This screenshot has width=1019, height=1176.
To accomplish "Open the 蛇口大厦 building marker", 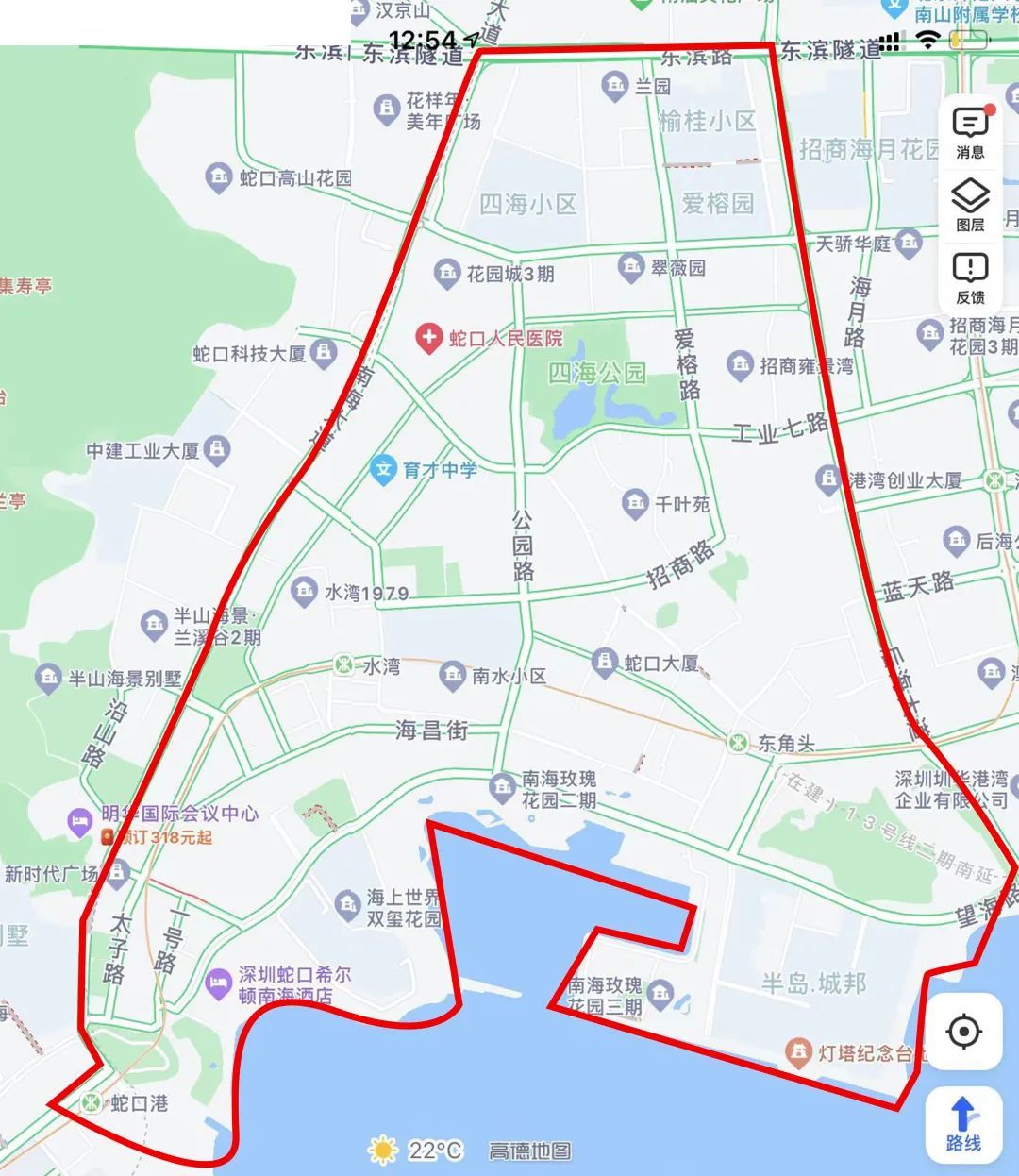I will pyautogui.click(x=604, y=663).
